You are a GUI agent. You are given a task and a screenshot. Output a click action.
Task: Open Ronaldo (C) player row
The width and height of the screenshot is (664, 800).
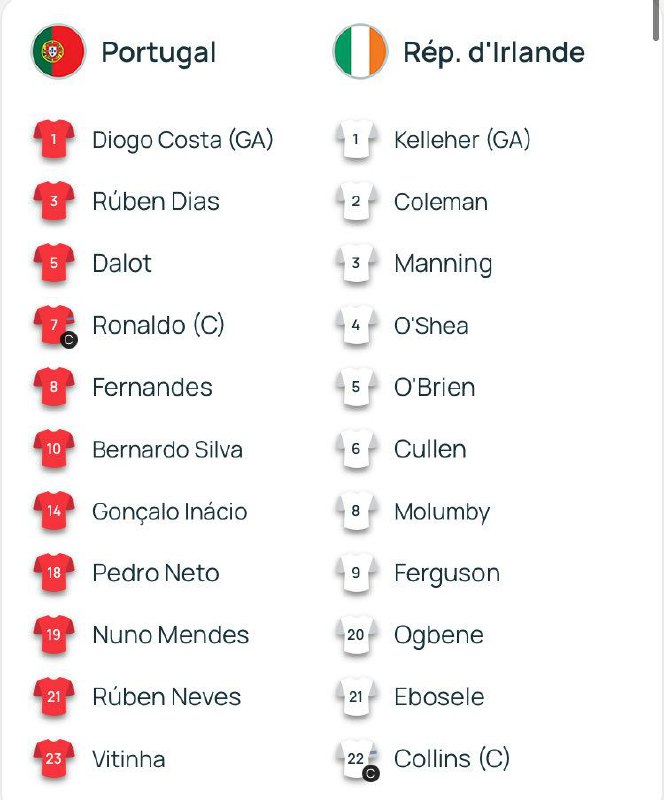pos(158,326)
